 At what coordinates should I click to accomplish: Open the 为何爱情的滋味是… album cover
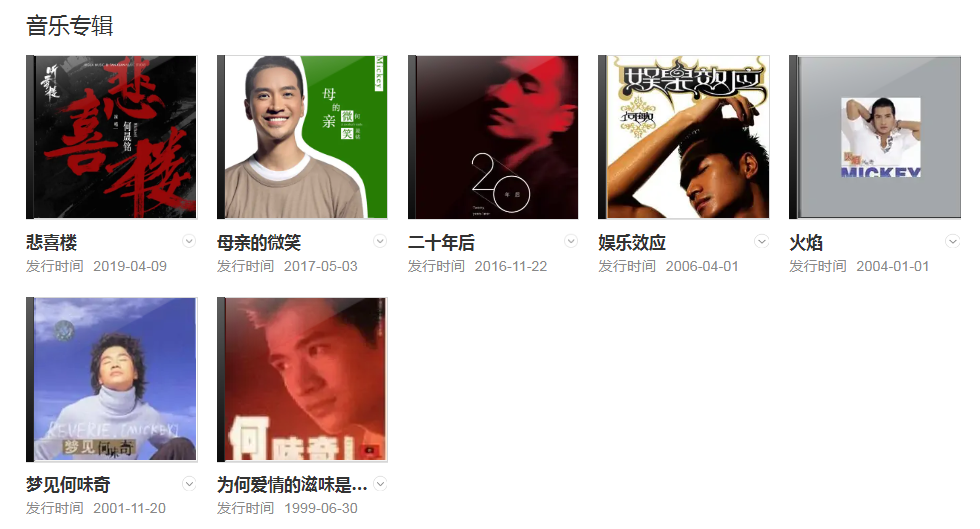pos(303,379)
